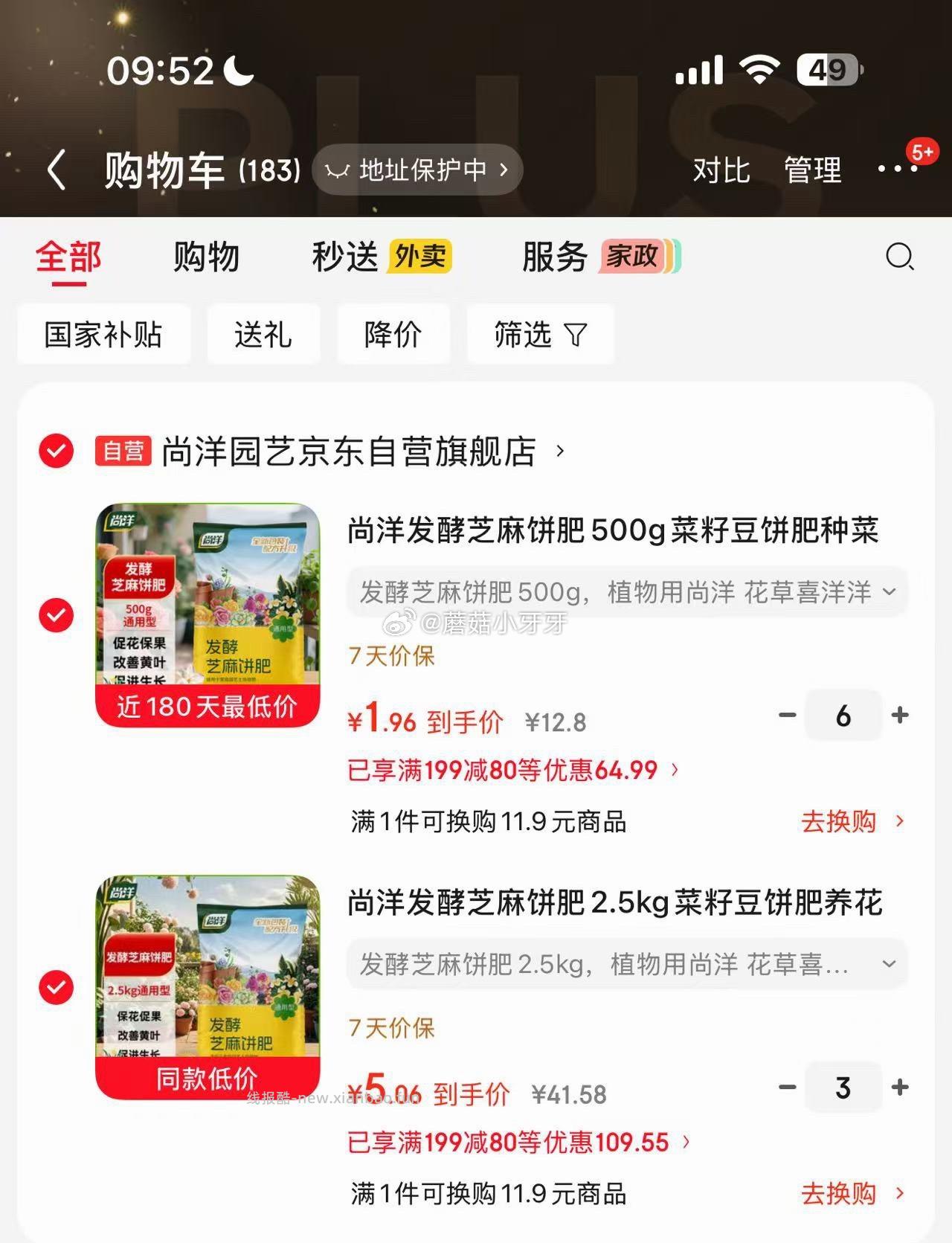Increase 2.5kg fertilizer quantity with plus stepper
This screenshot has width=952, height=1243.
tap(900, 1087)
